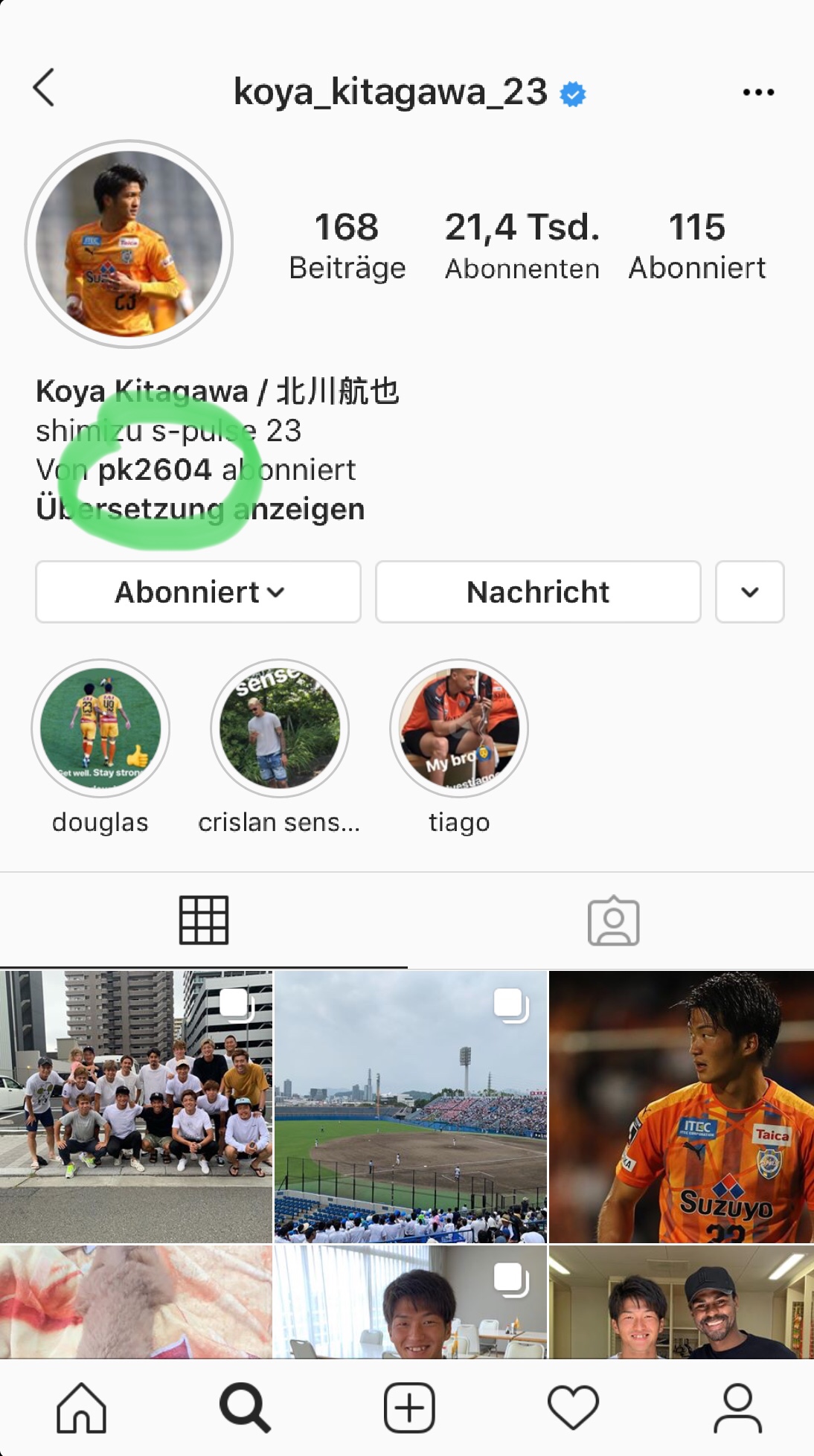This screenshot has height=1456, width=814.
Task: Open the search tab in the bottom bar
Action: click(x=245, y=1408)
